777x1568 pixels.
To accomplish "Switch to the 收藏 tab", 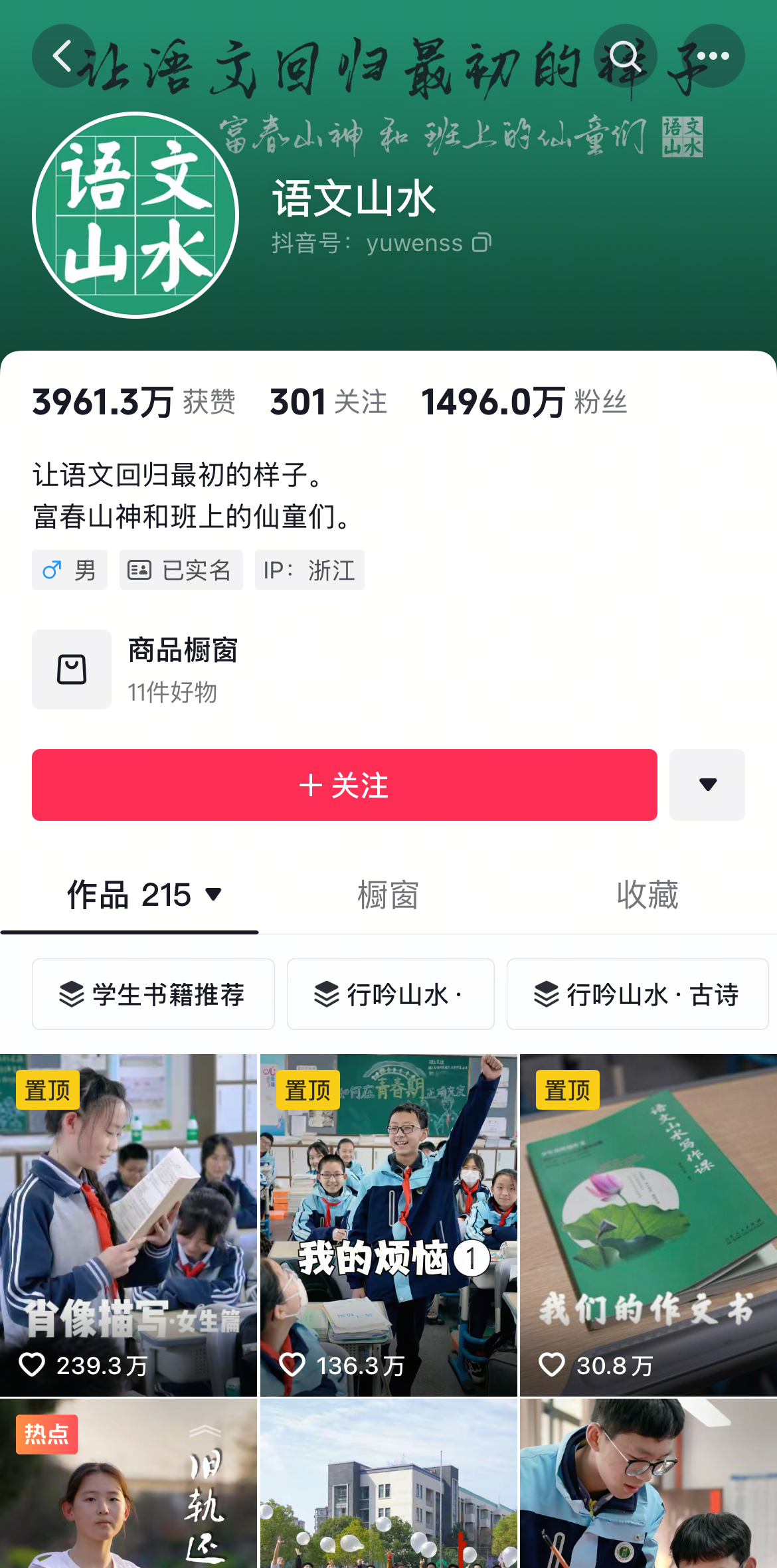I will tap(647, 895).
